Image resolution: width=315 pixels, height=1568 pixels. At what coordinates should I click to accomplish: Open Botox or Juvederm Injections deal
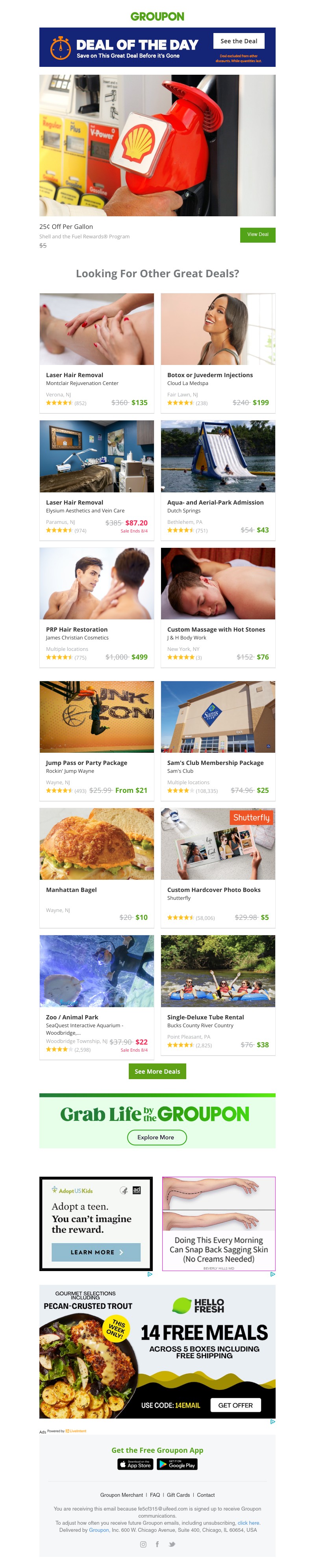tap(209, 375)
